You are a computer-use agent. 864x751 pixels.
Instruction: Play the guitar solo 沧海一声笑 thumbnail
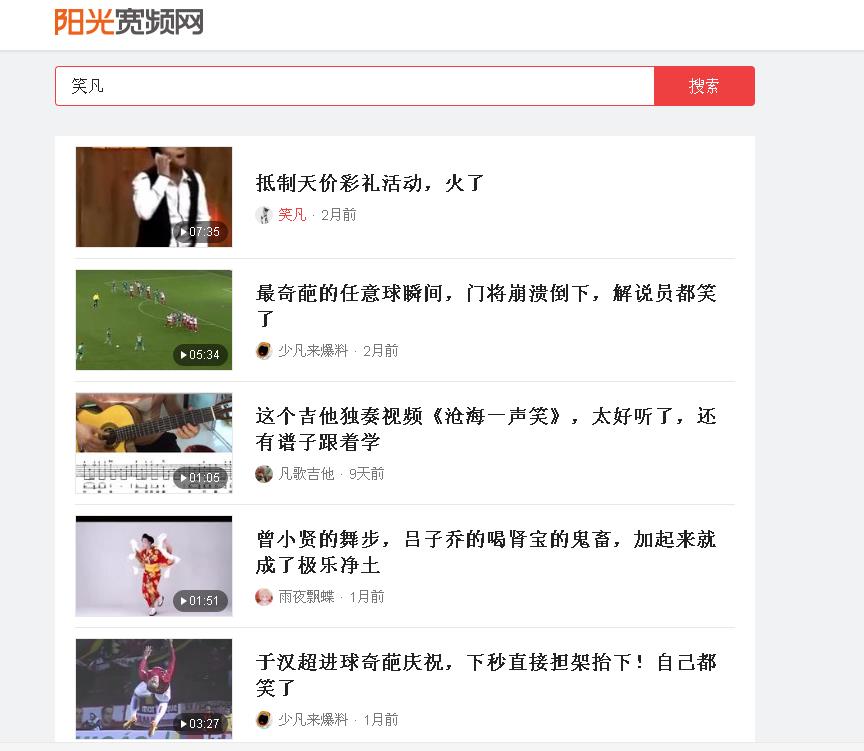click(154, 443)
